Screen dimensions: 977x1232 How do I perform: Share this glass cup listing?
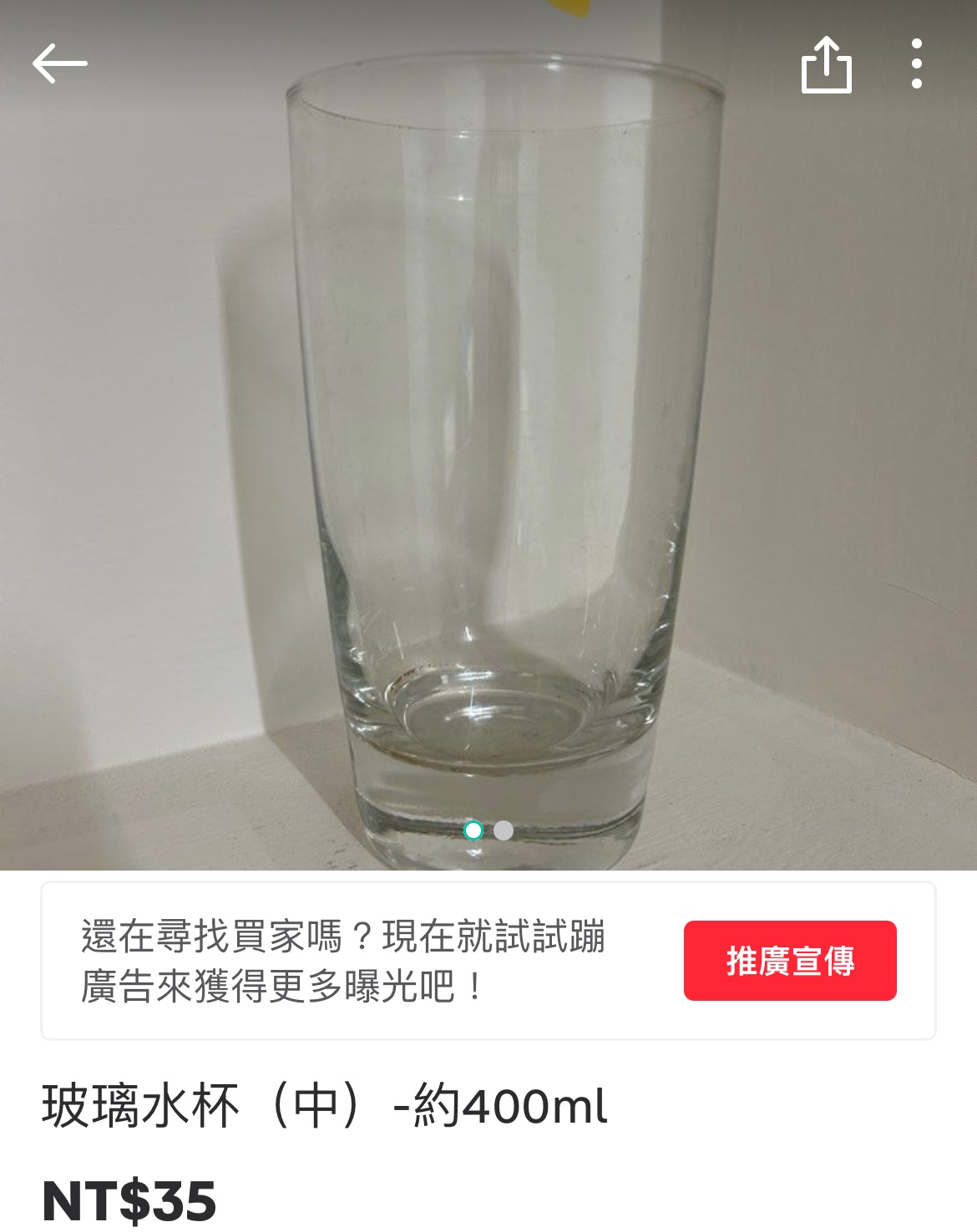pos(826,64)
